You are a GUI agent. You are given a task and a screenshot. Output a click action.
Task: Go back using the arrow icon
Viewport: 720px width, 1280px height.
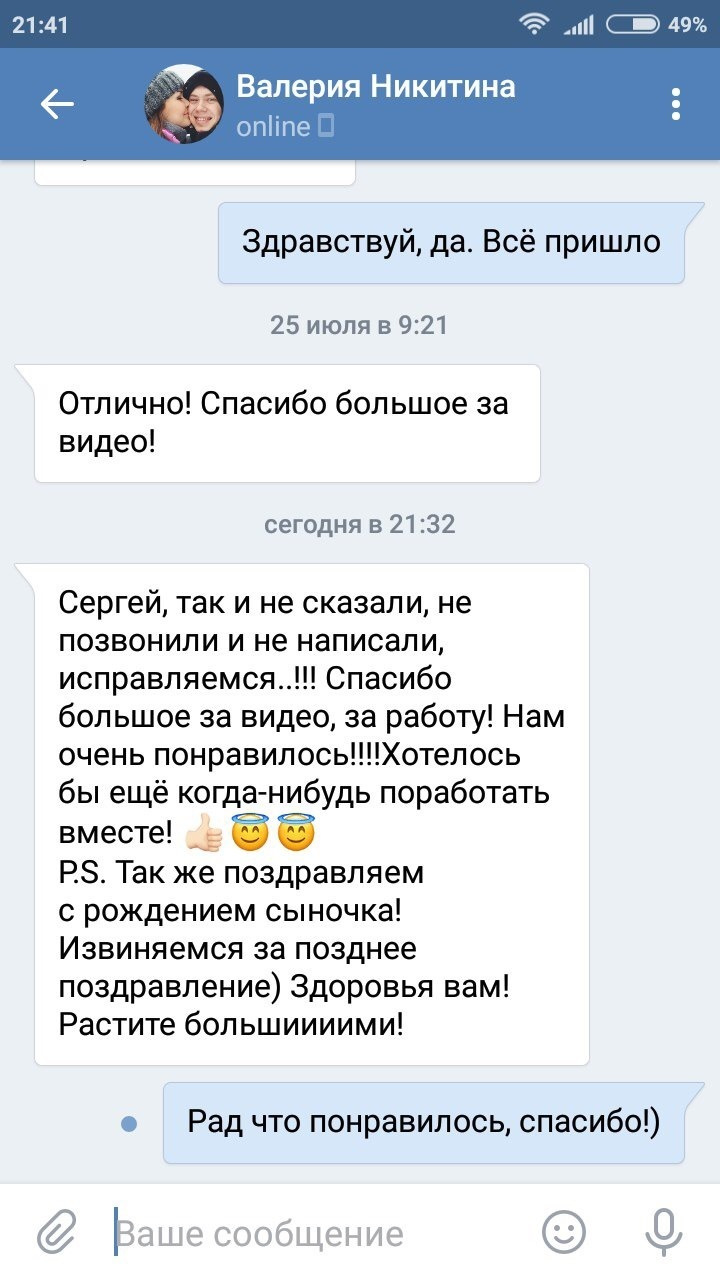[x=57, y=104]
